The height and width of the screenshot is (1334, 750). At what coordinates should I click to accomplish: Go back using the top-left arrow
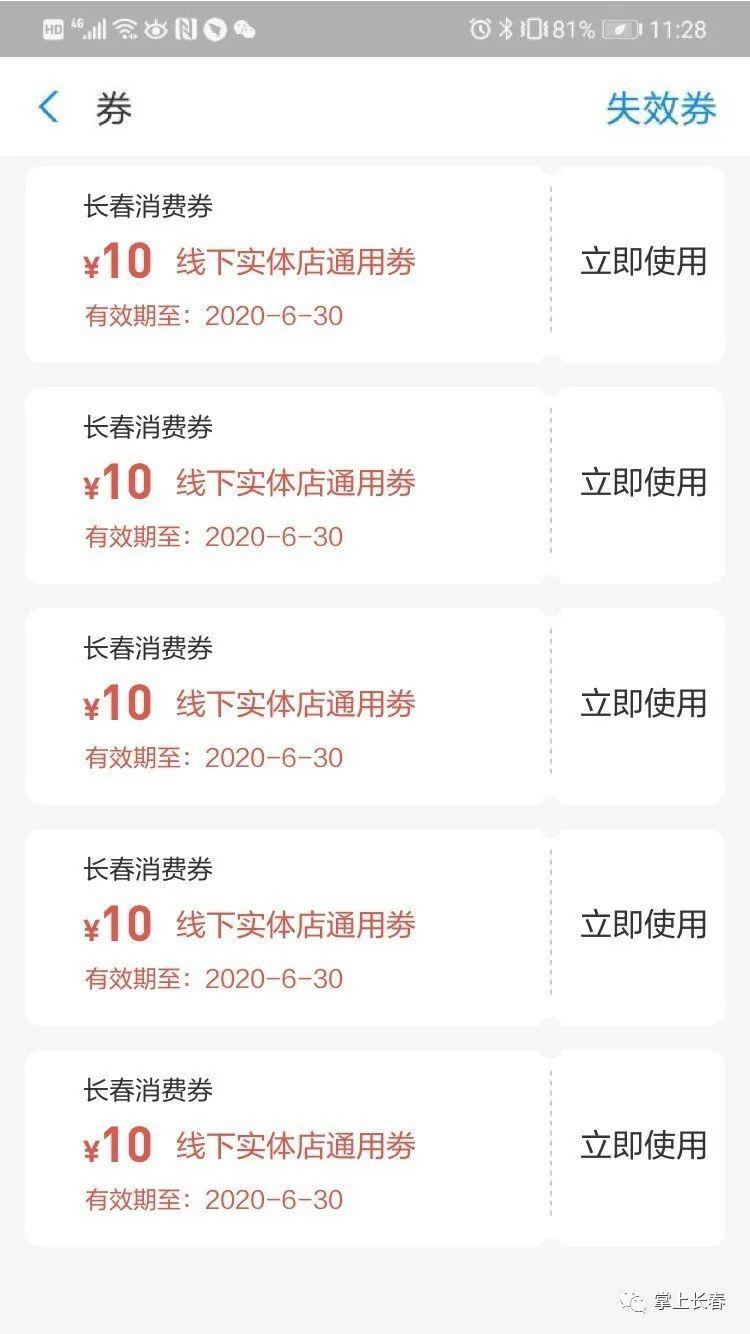click(48, 107)
